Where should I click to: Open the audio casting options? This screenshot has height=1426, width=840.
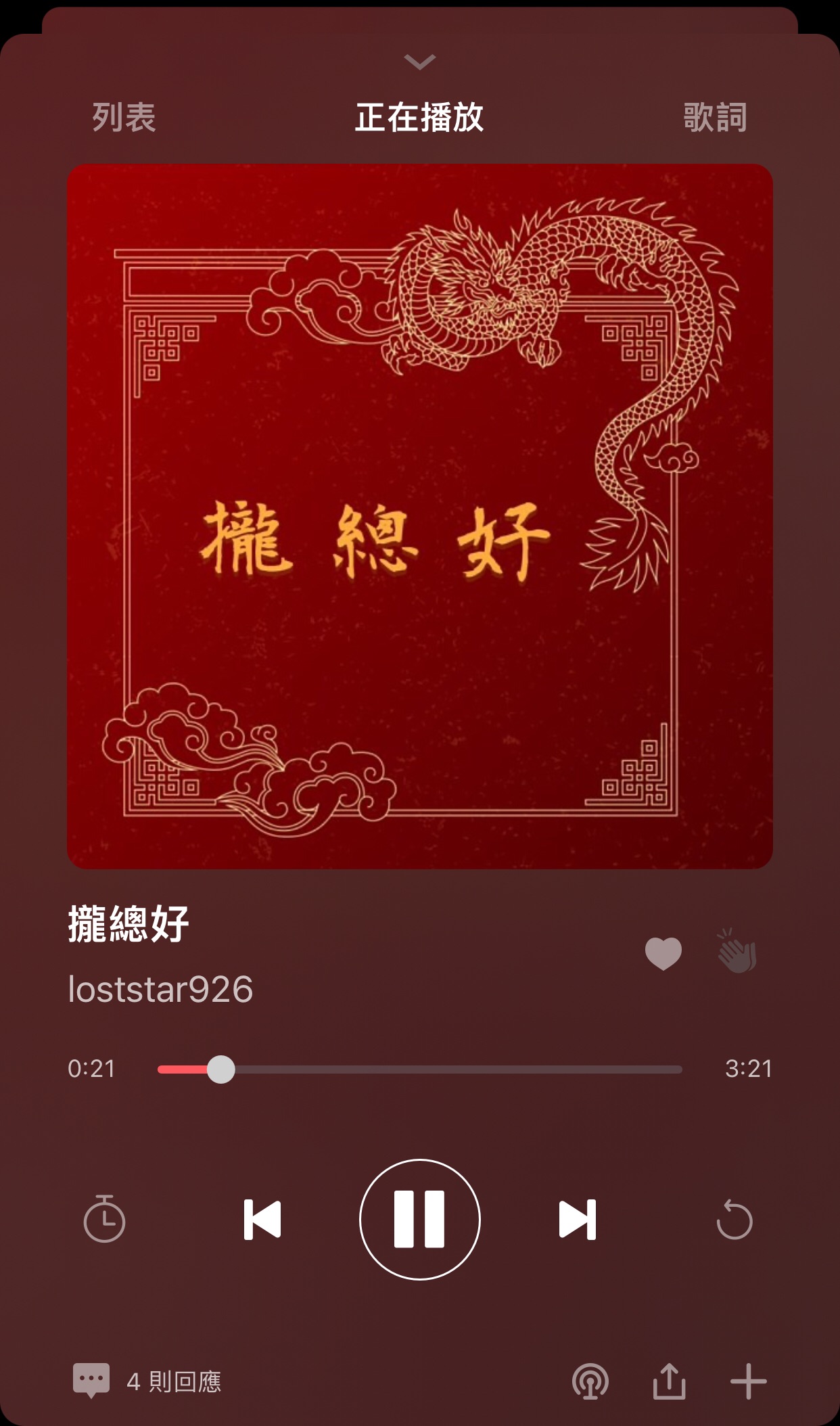coord(590,1381)
